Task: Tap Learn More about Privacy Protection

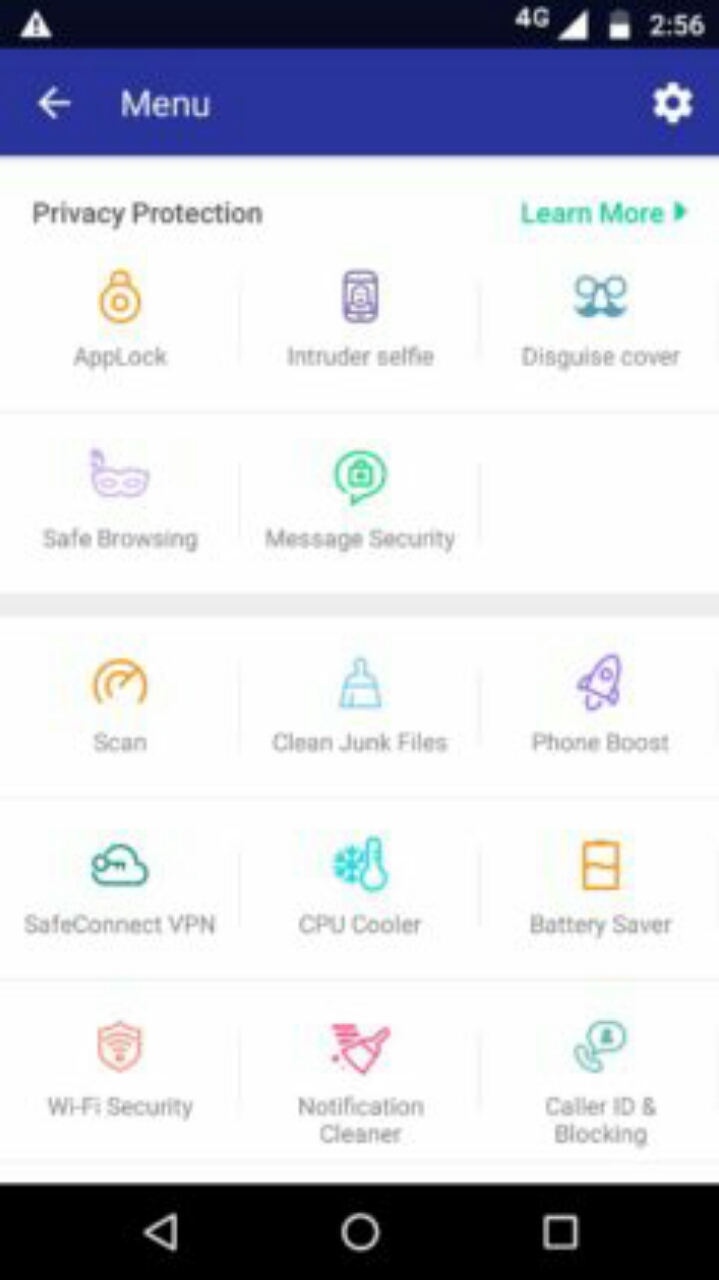Action: (603, 213)
